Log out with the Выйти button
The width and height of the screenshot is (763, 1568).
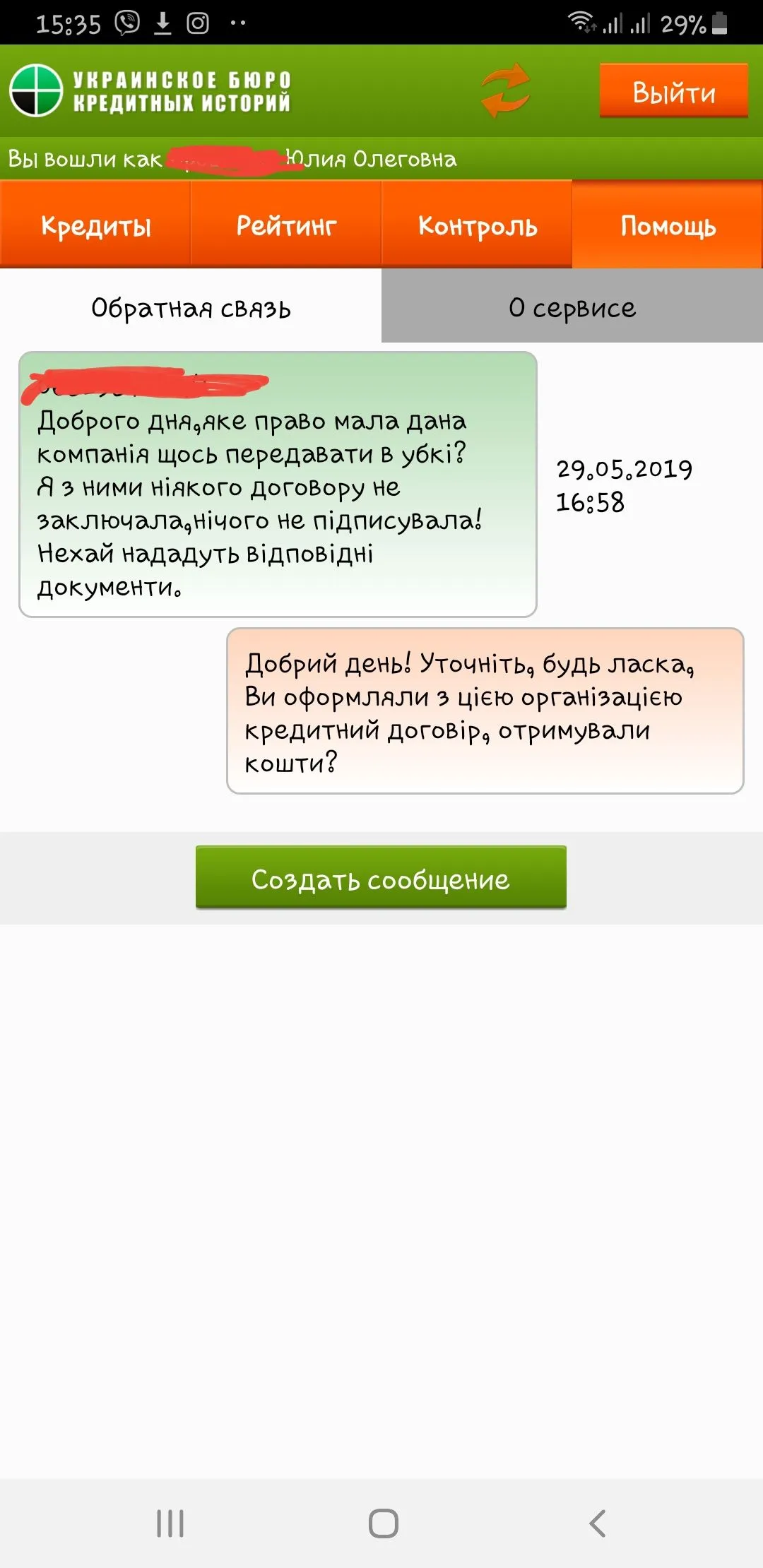(x=673, y=90)
